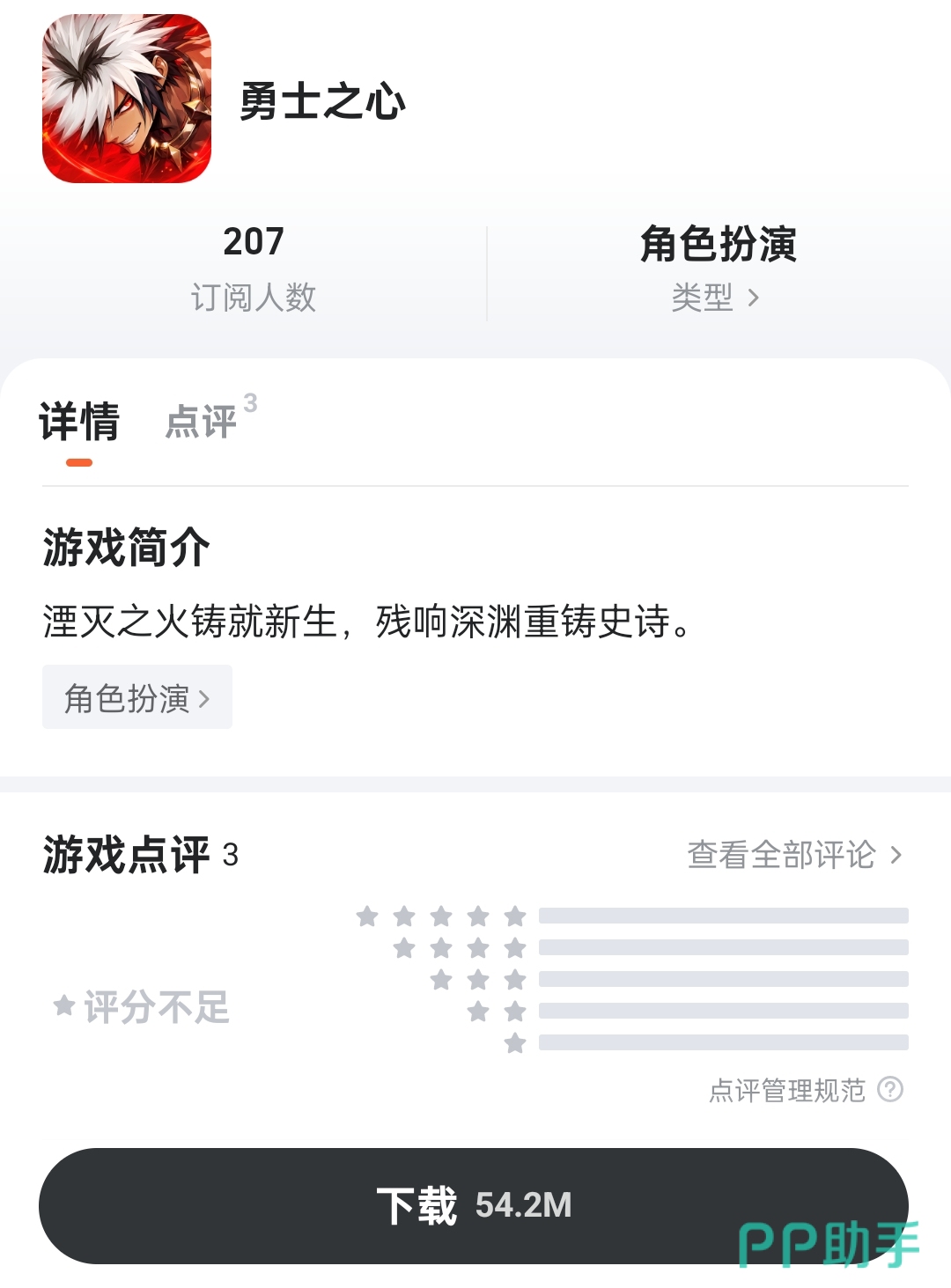Select the 详情 tab
The width and height of the screenshot is (951, 1288).
[x=79, y=421]
